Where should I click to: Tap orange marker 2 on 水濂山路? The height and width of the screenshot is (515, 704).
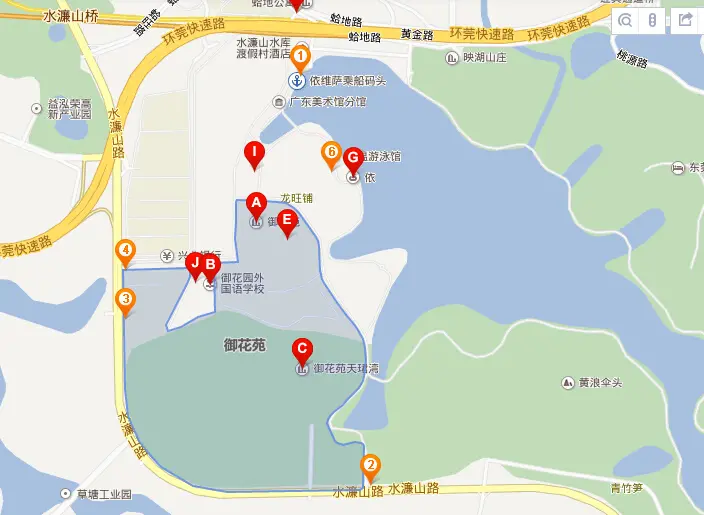(x=370, y=465)
